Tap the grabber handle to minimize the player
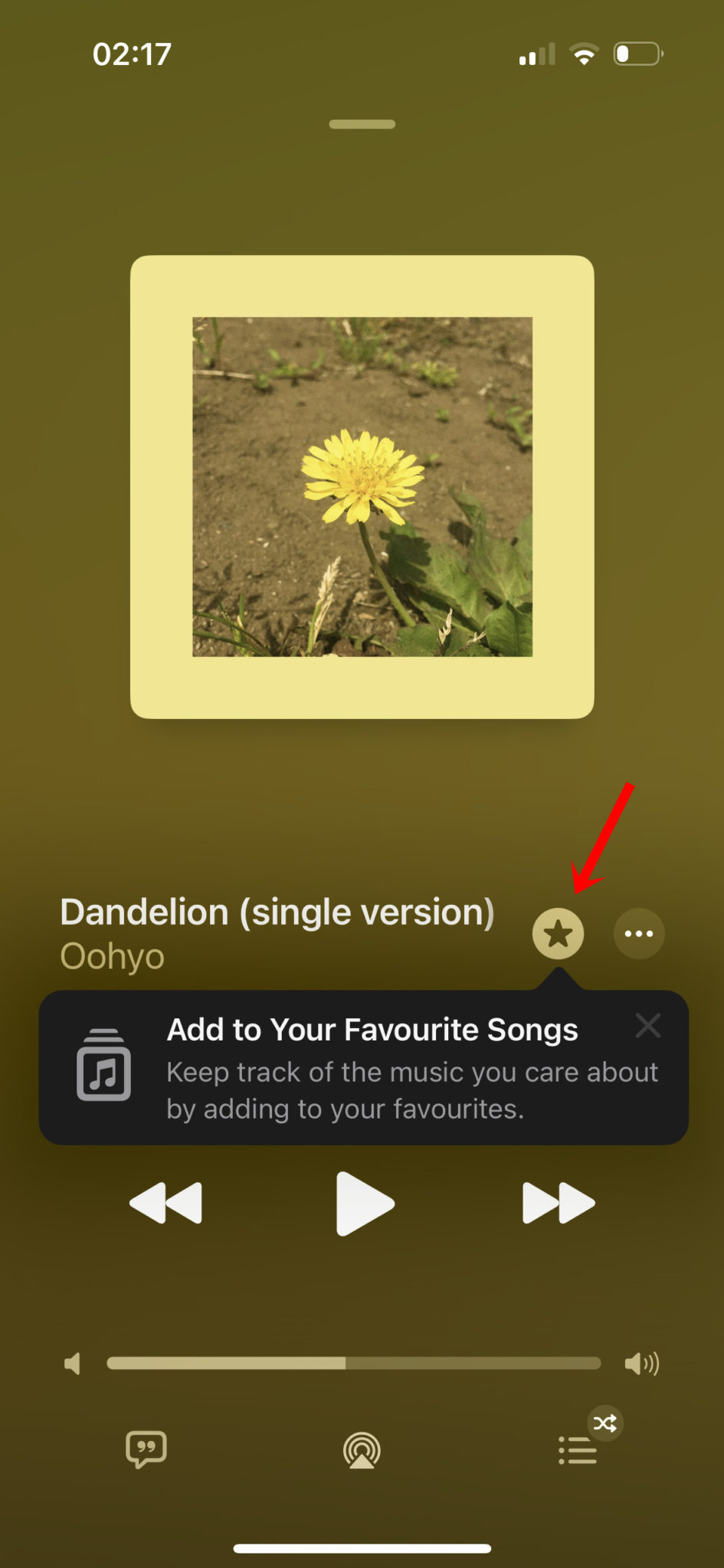Screen dimensions: 724x1568 (x=362, y=124)
